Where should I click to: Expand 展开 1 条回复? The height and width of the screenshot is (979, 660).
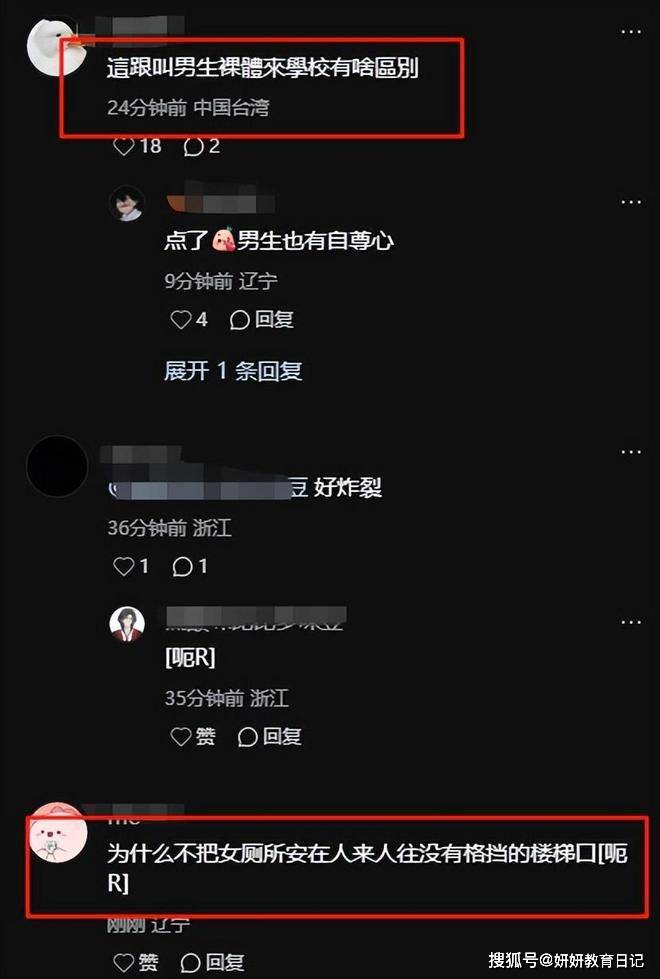point(233,371)
